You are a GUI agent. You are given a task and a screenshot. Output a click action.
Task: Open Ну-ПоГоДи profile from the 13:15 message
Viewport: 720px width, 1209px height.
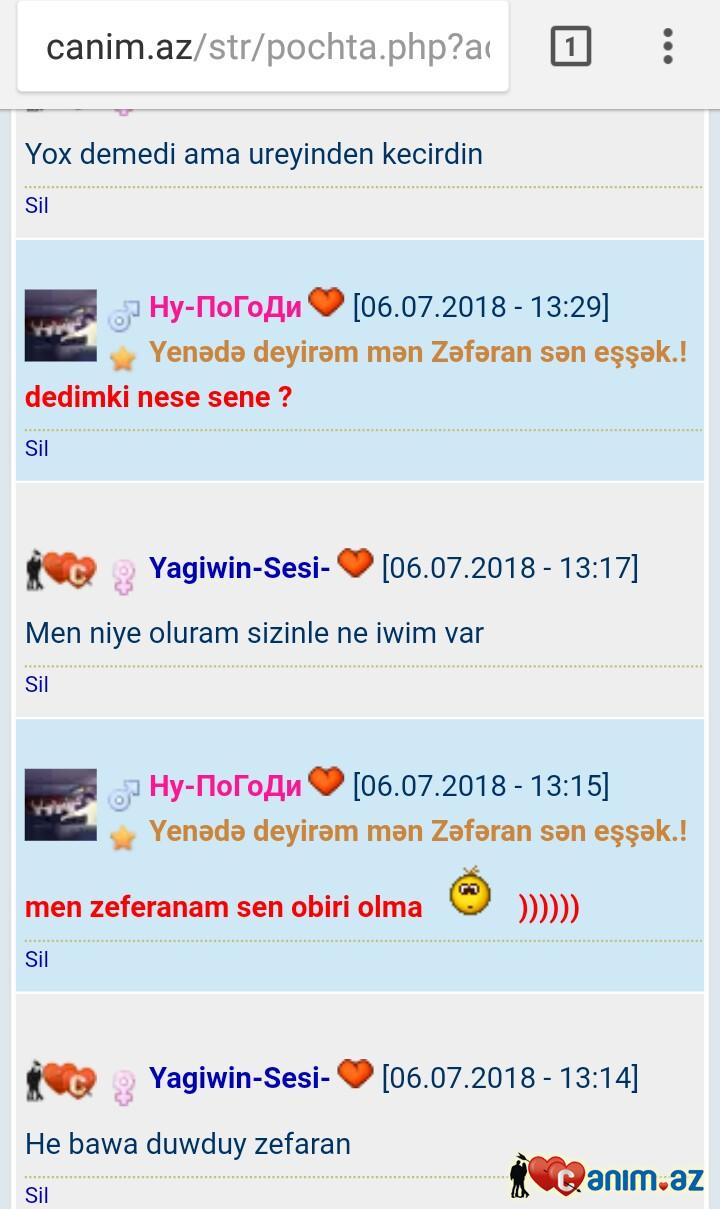[225, 786]
